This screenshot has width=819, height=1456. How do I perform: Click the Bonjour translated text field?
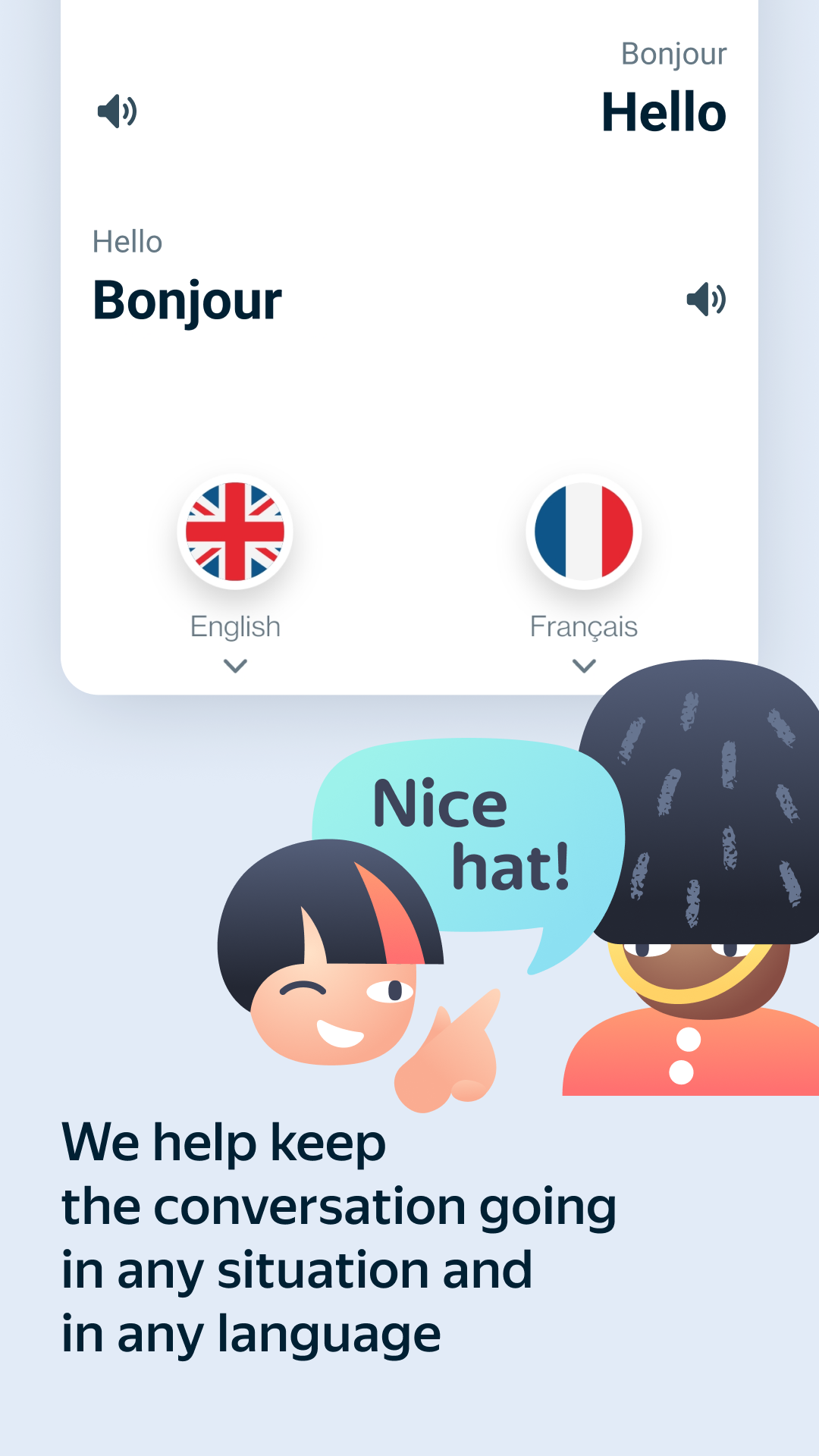[x=187, y=299]
